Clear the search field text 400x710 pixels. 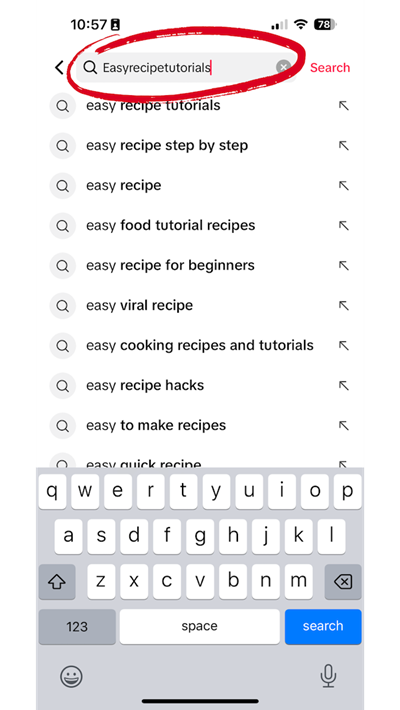(283, 67)
